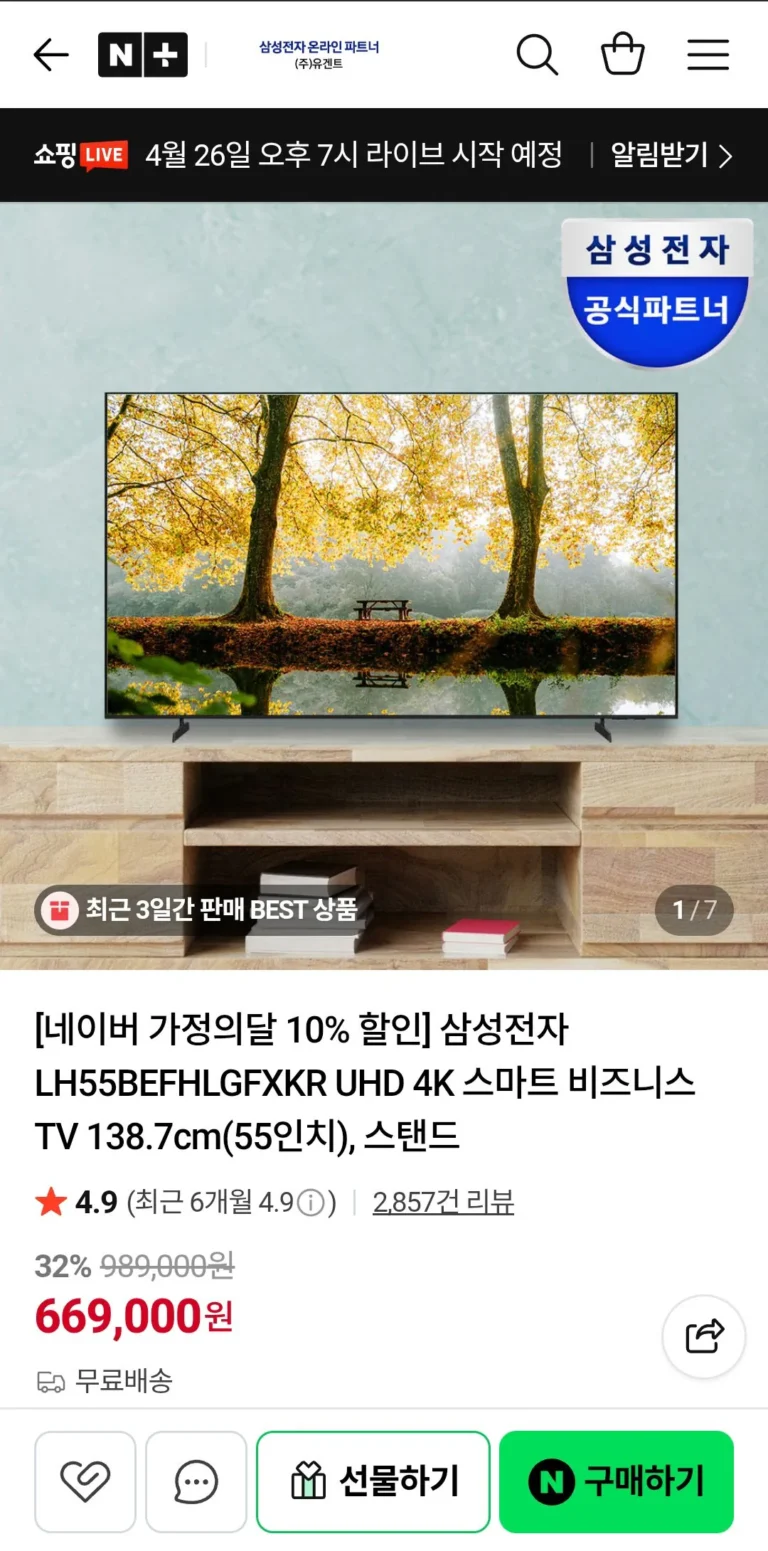Open the hamburger menu

pos(707,55)
